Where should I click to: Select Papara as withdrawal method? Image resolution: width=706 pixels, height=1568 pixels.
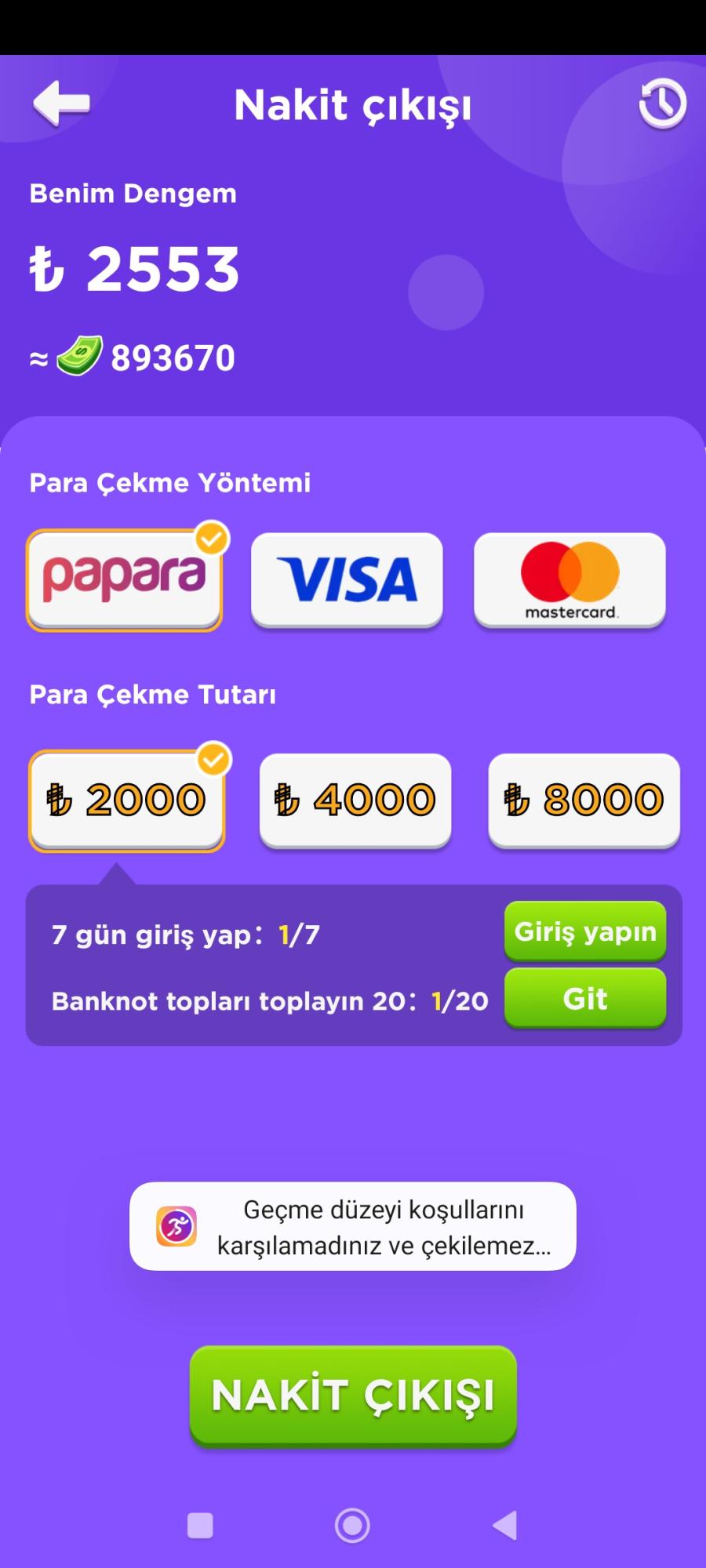tap(125, 580)
